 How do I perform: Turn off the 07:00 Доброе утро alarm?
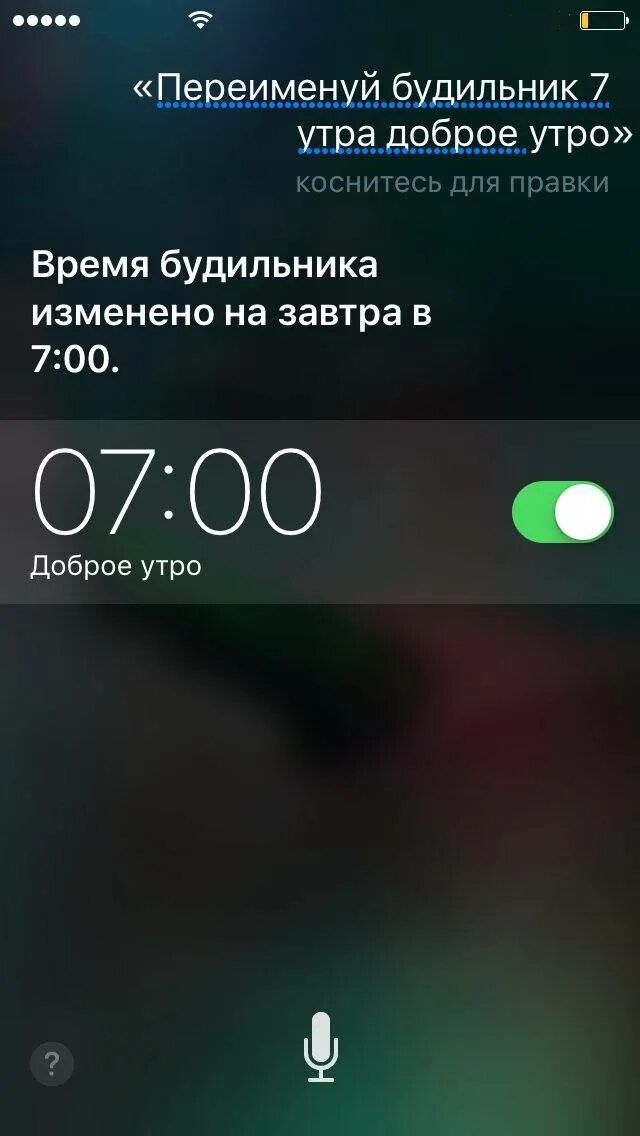[x=562, y=511]
